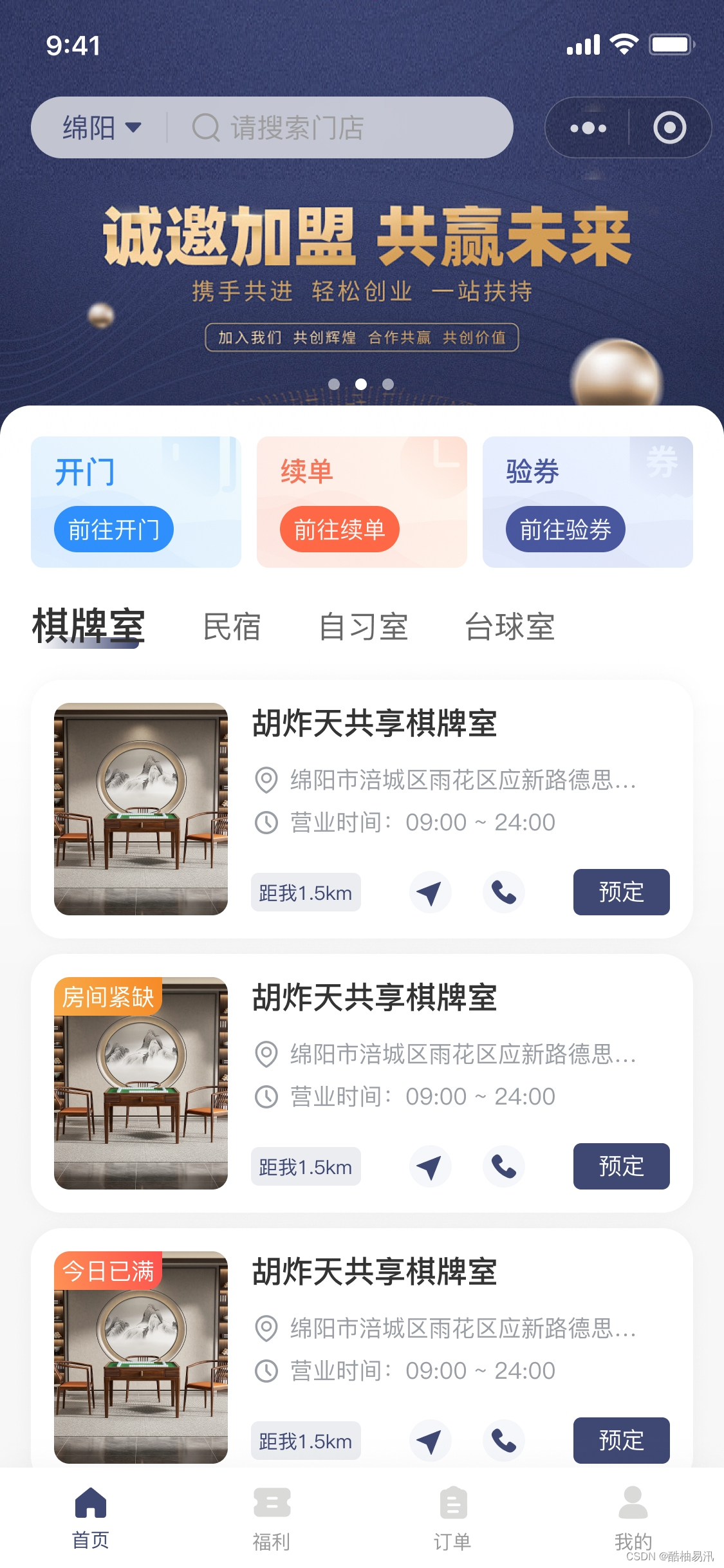The height and width of the screenshot is (1568, 724).
Task: Switch to the 自习室 category tab
Action: pyautogui.click(x=364, y=627)
